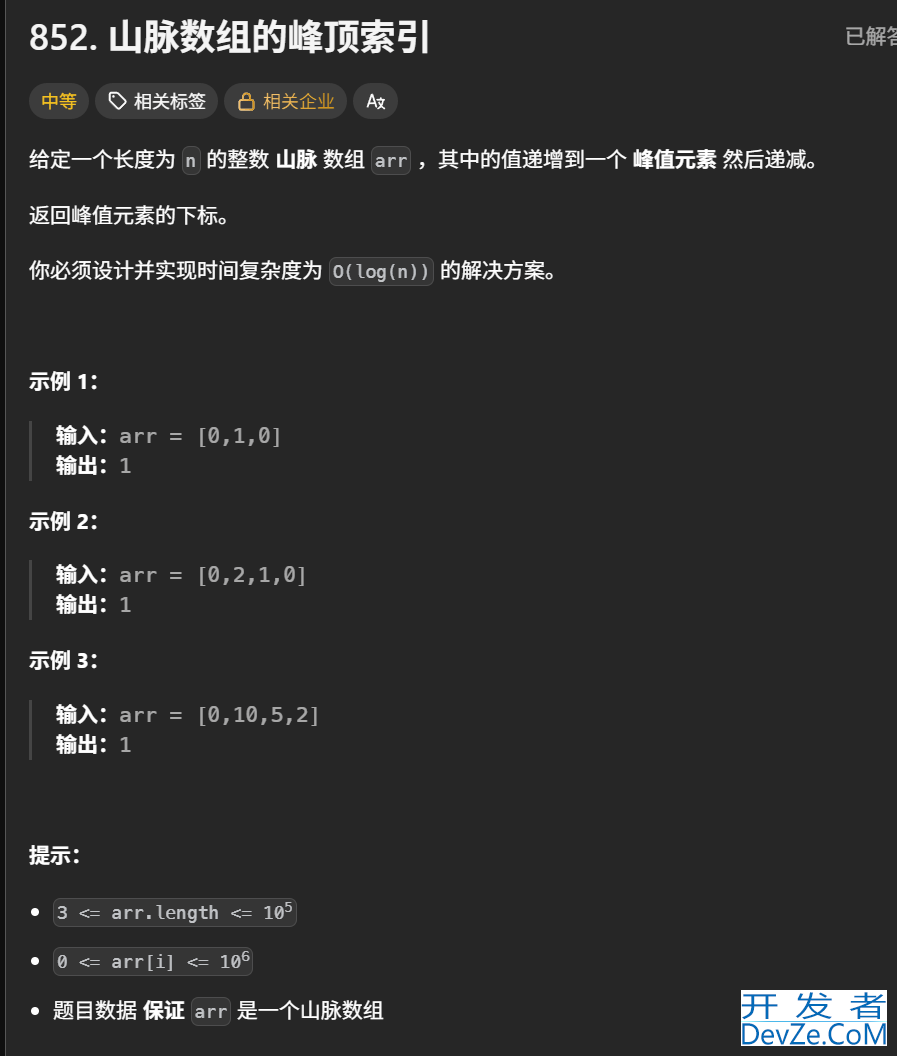Viewport: 897px width, 1056px height.
Task: Click the 中等 difficulty badge
Action: point(58,100)
